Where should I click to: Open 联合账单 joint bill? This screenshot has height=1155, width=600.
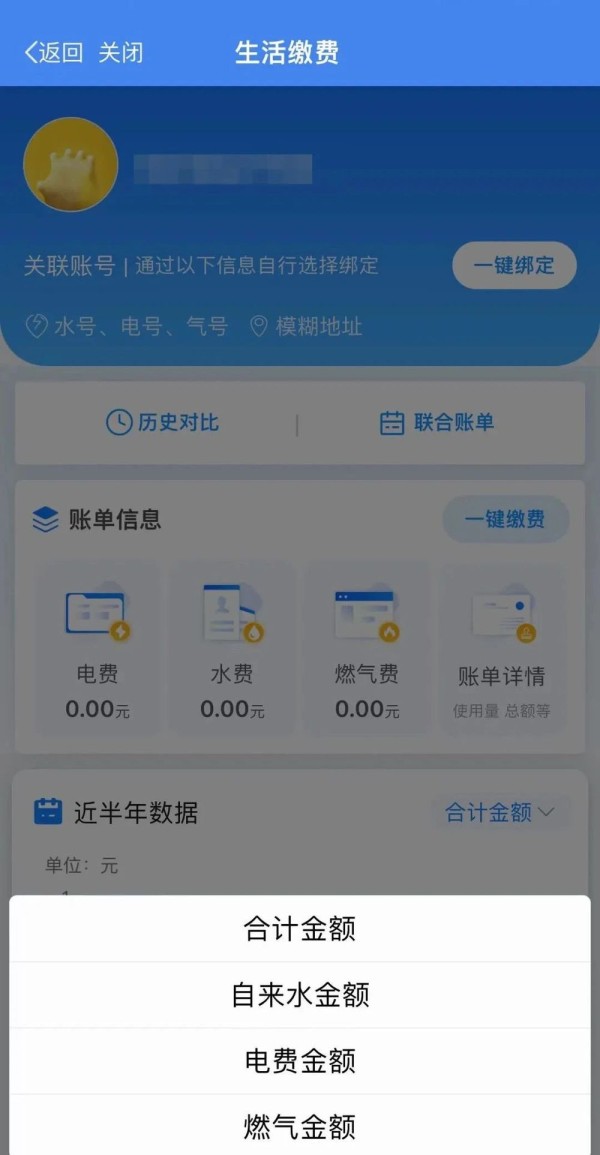(437, 422)
